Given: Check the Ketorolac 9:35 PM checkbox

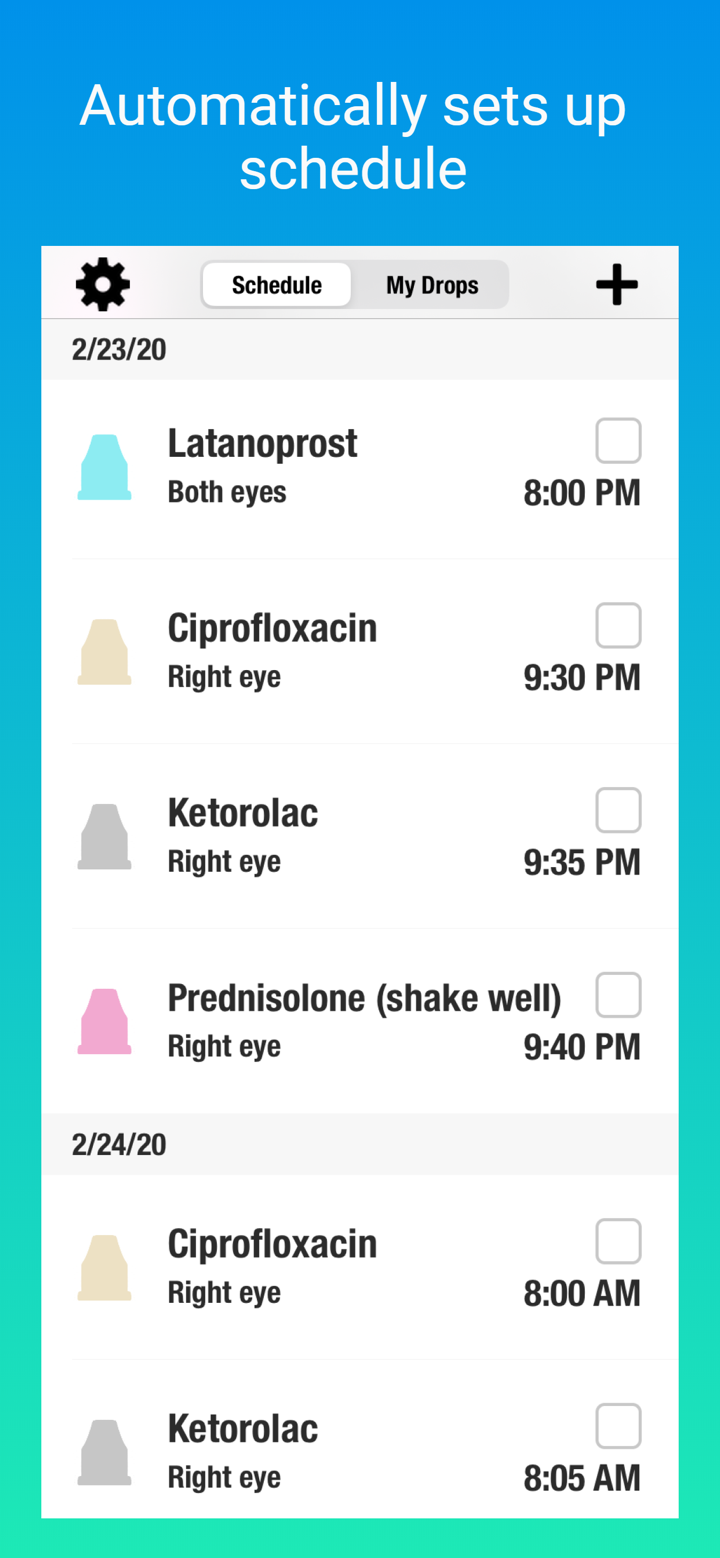Looking at the screenshot, I should tap(618, 810).
